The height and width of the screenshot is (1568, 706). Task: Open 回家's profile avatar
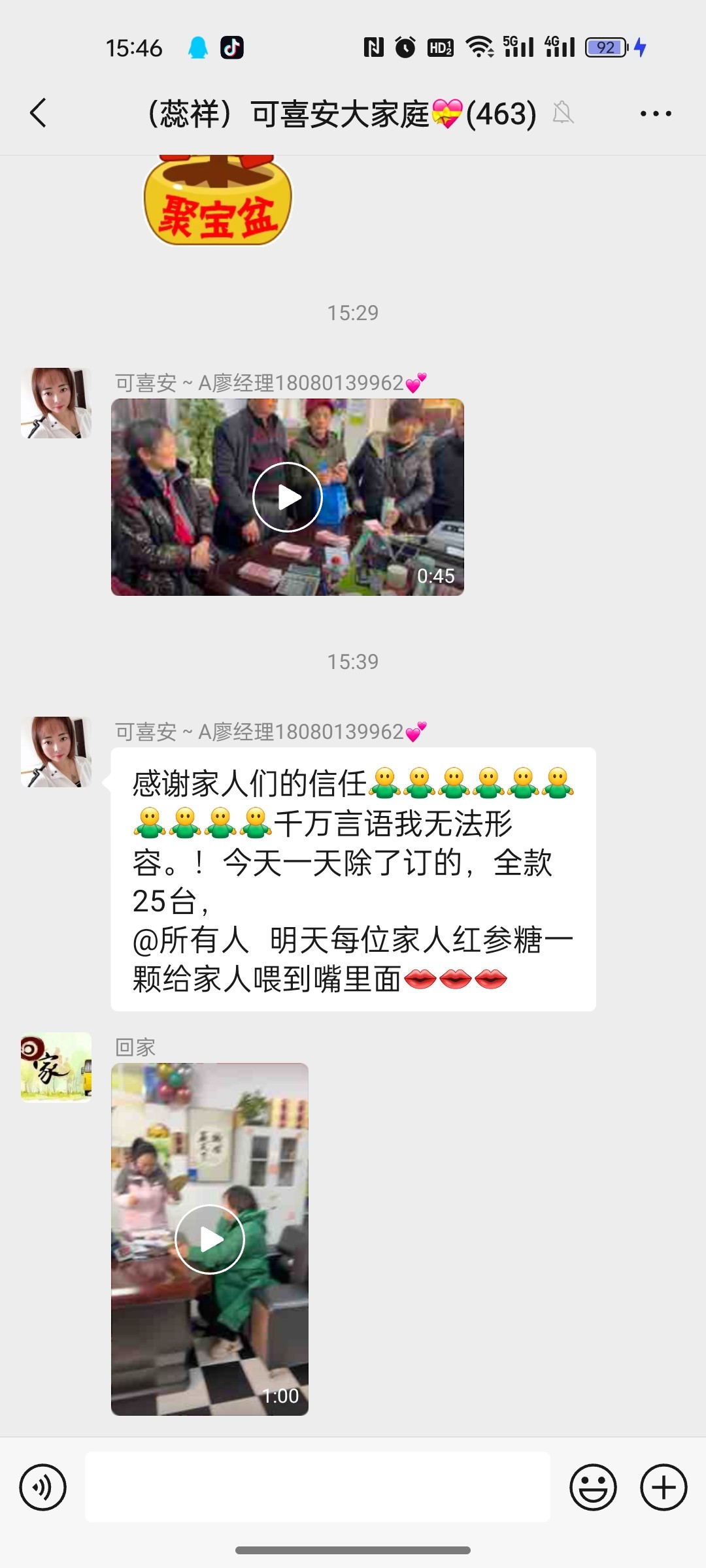point(56,1067)
